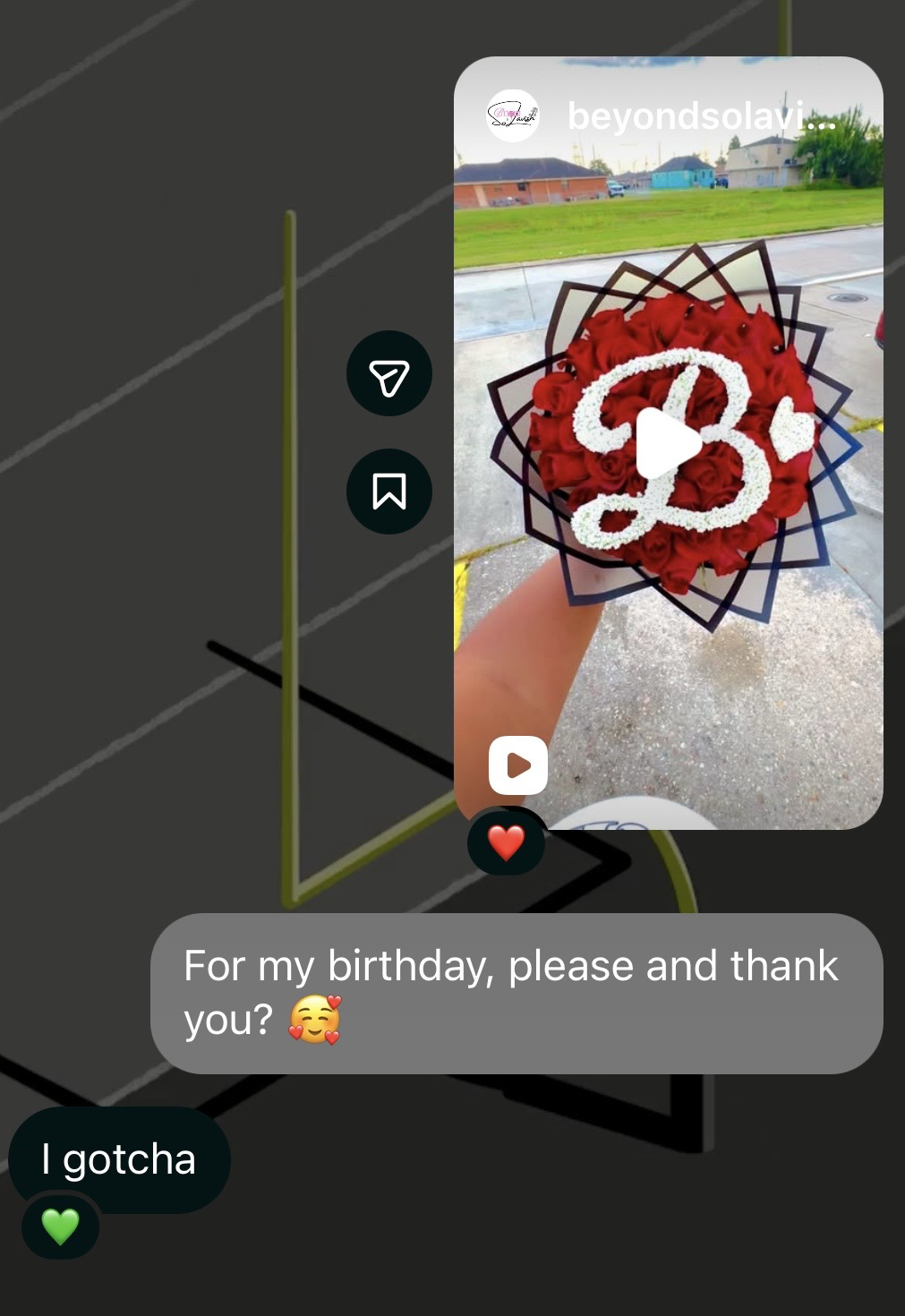Share the reel via the paper plane icon
The image size is (905, 1316).
point(389,374)
